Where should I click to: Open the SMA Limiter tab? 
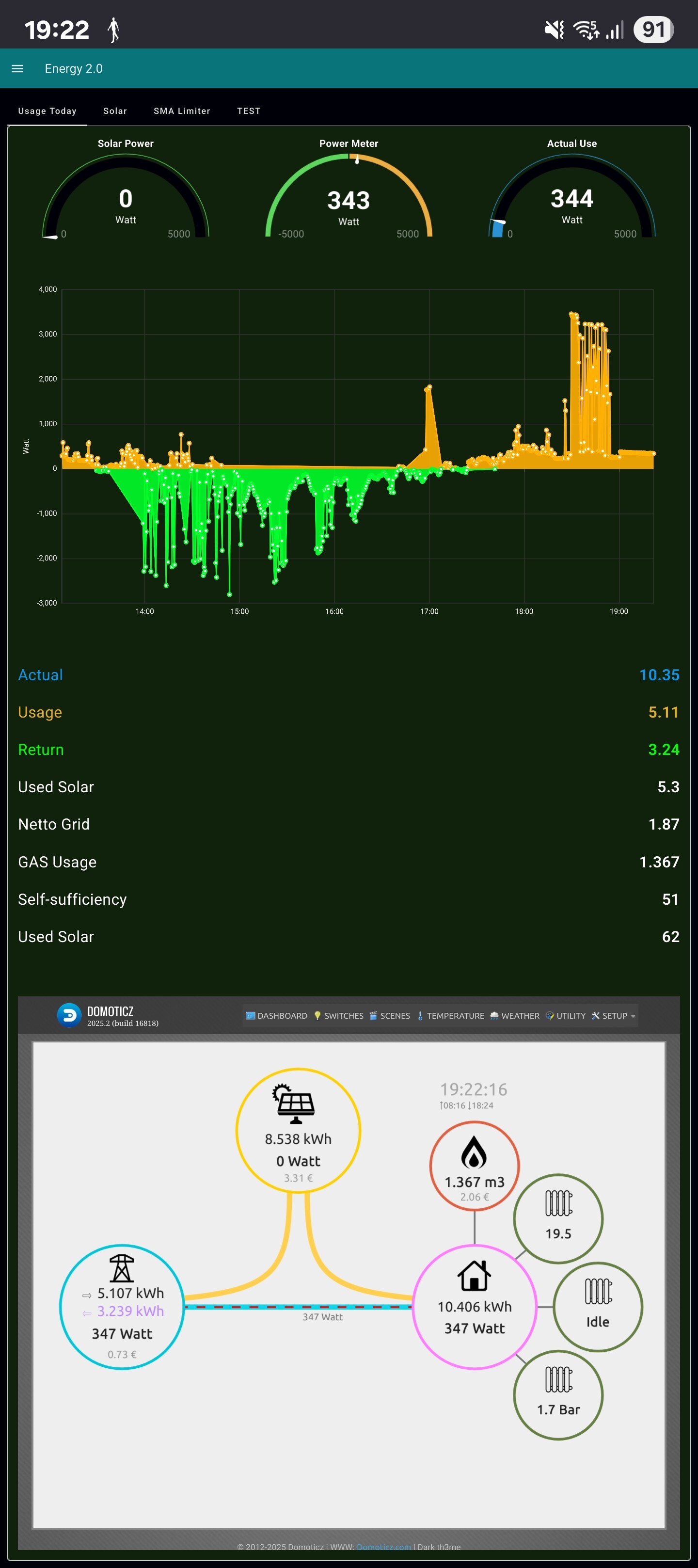[181, 111]
